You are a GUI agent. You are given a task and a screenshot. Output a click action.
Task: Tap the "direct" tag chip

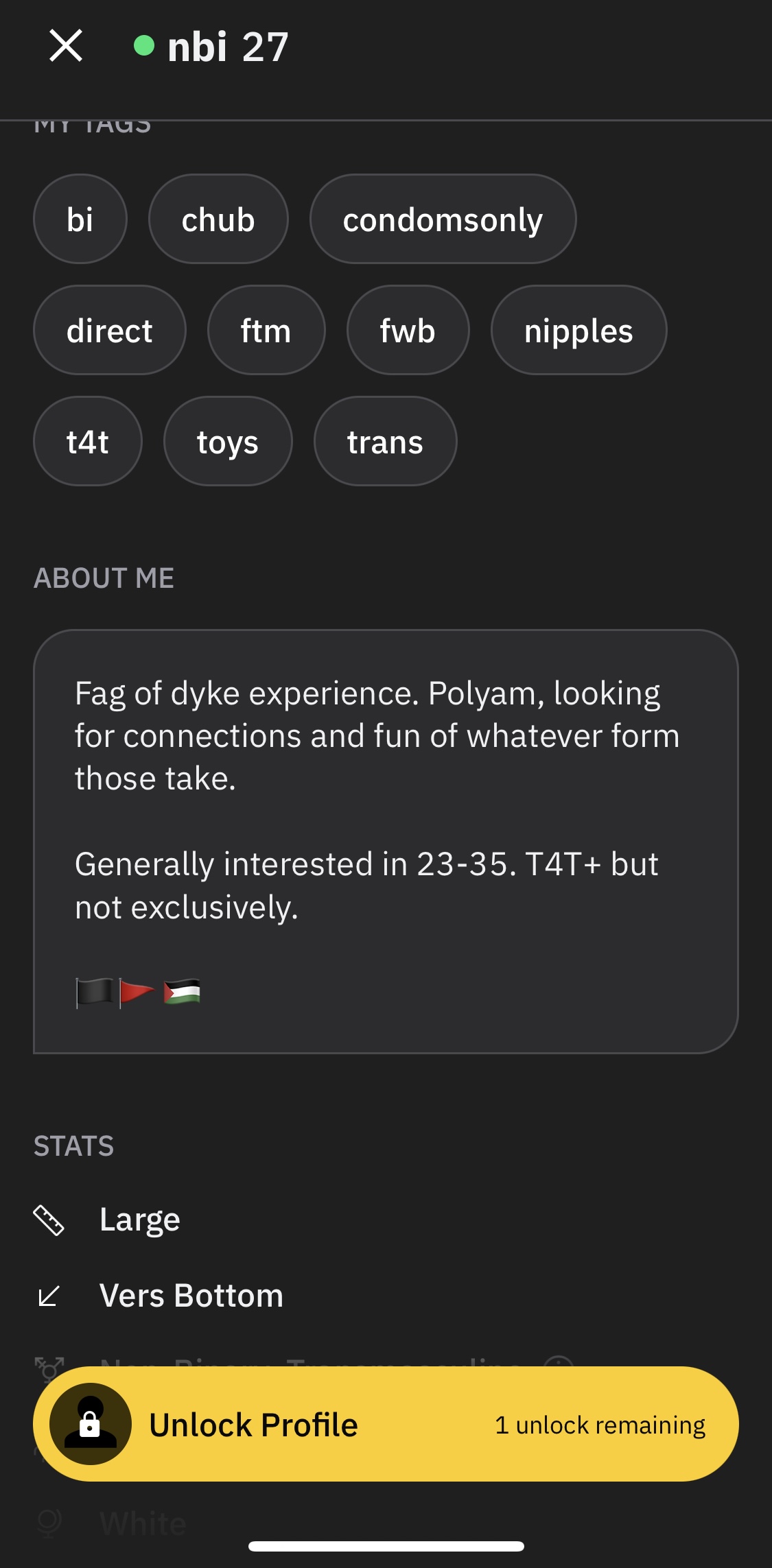pos(110,331)
